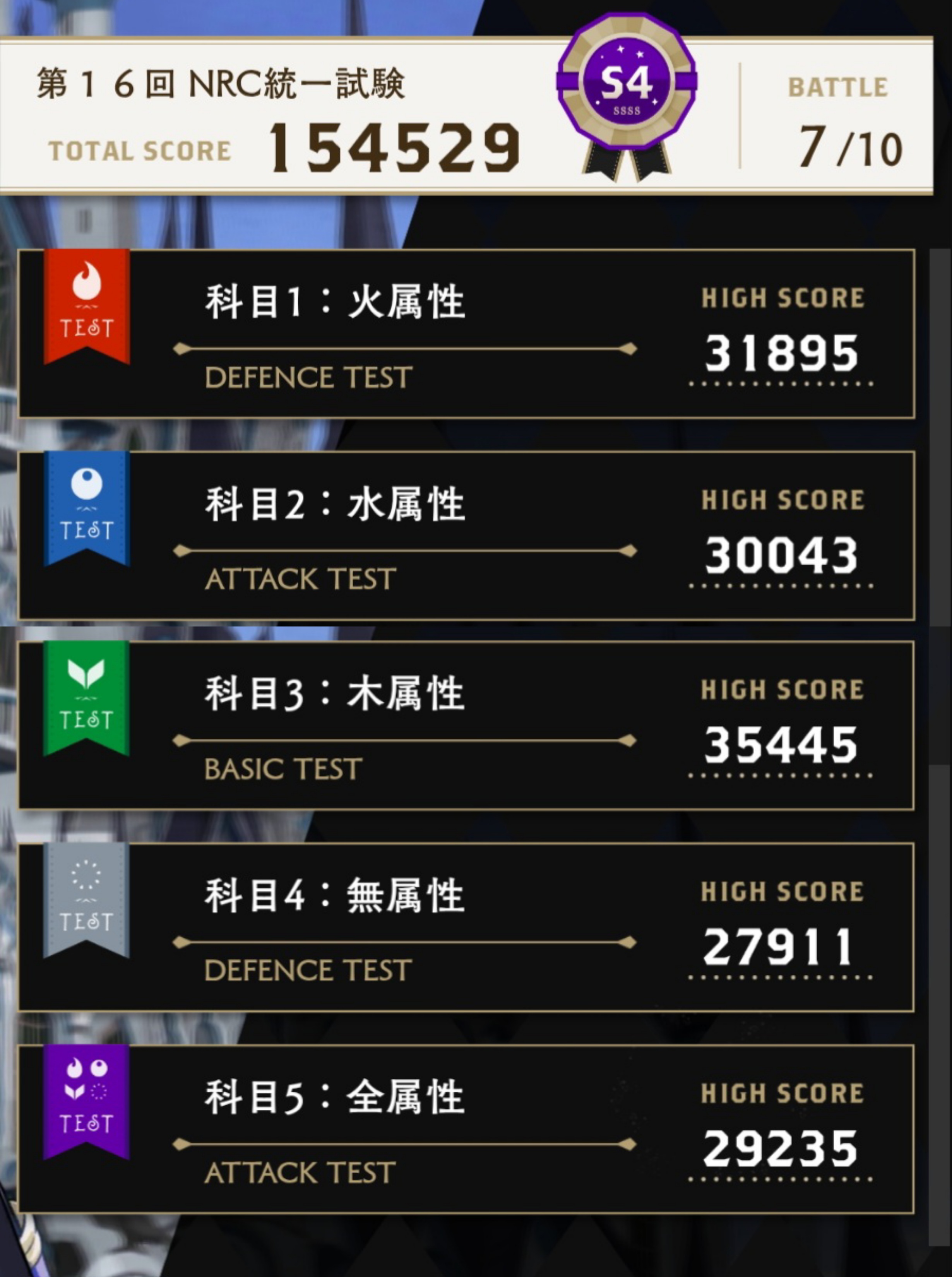Select Subject 2 水属性 Attack Test
The height and width of the screenshot is (1277, 952).
pos(466,536)
